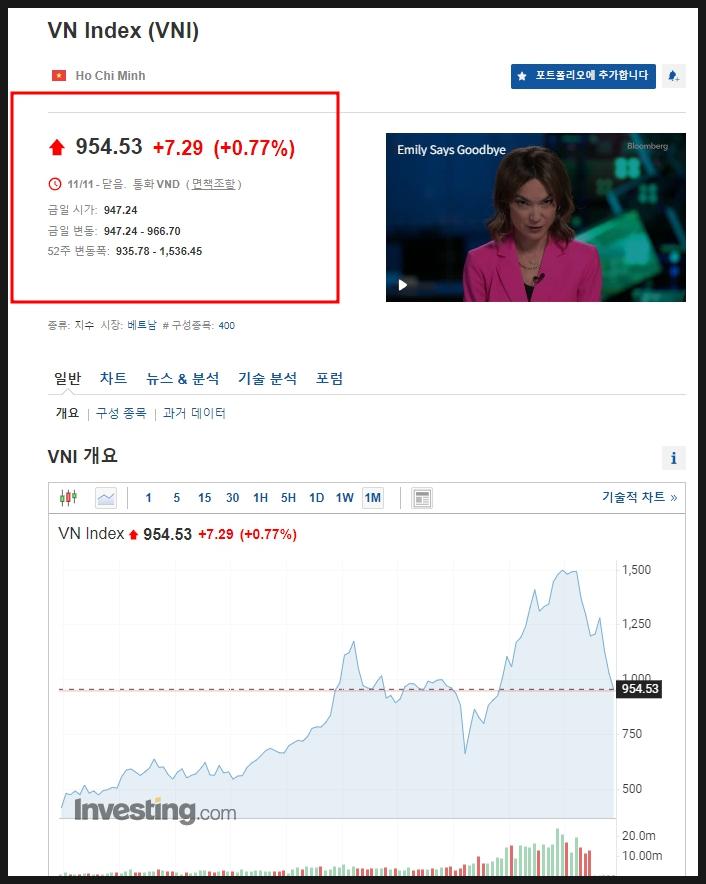This screenshot has width=706, height=884.
Task: Set the chart interval to 1D
Action: click(x=316, y=497)
